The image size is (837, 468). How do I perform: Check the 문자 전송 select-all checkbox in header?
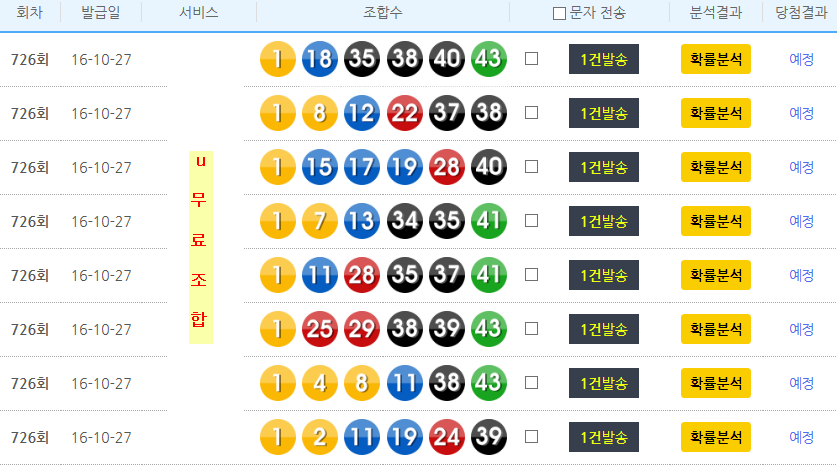[559, 14]
